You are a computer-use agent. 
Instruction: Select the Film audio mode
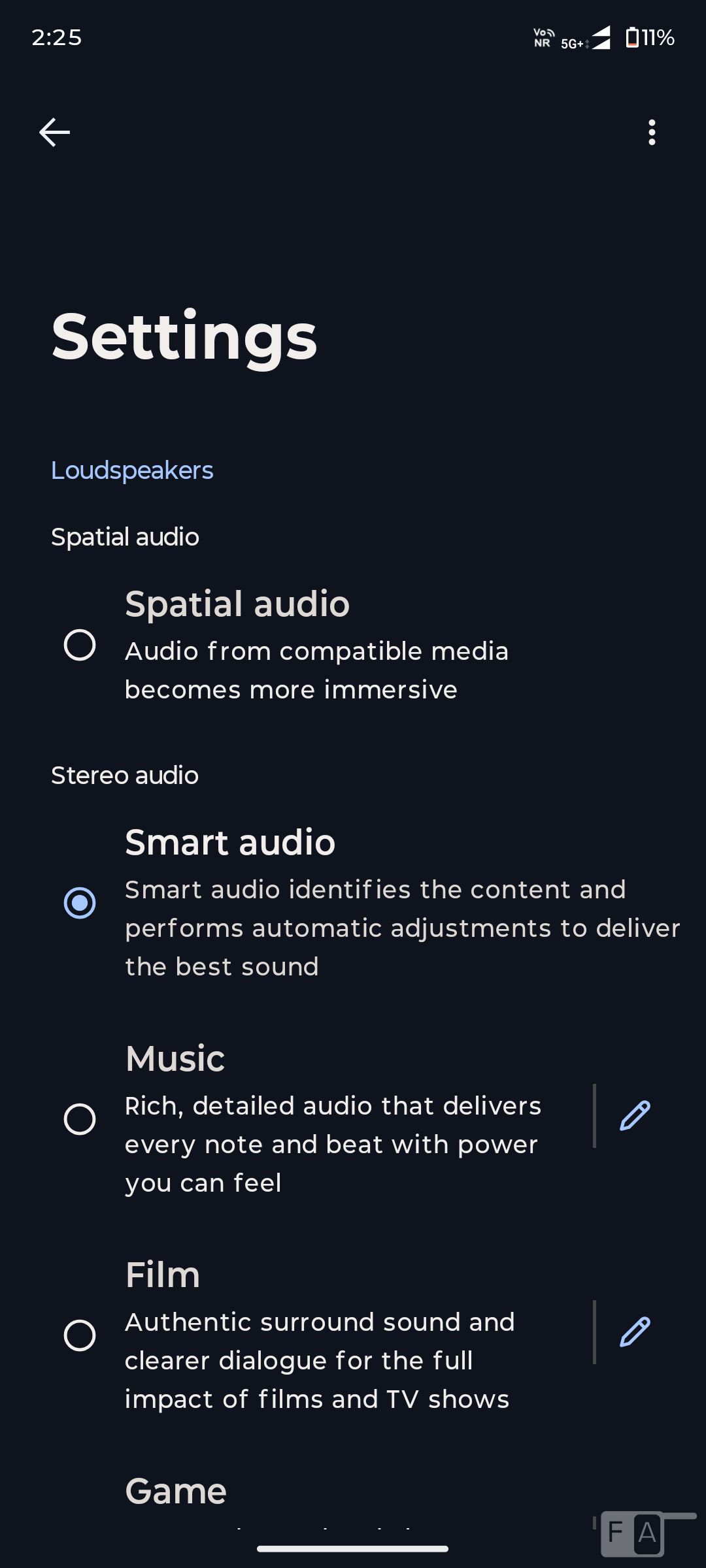coord(80,1335)
